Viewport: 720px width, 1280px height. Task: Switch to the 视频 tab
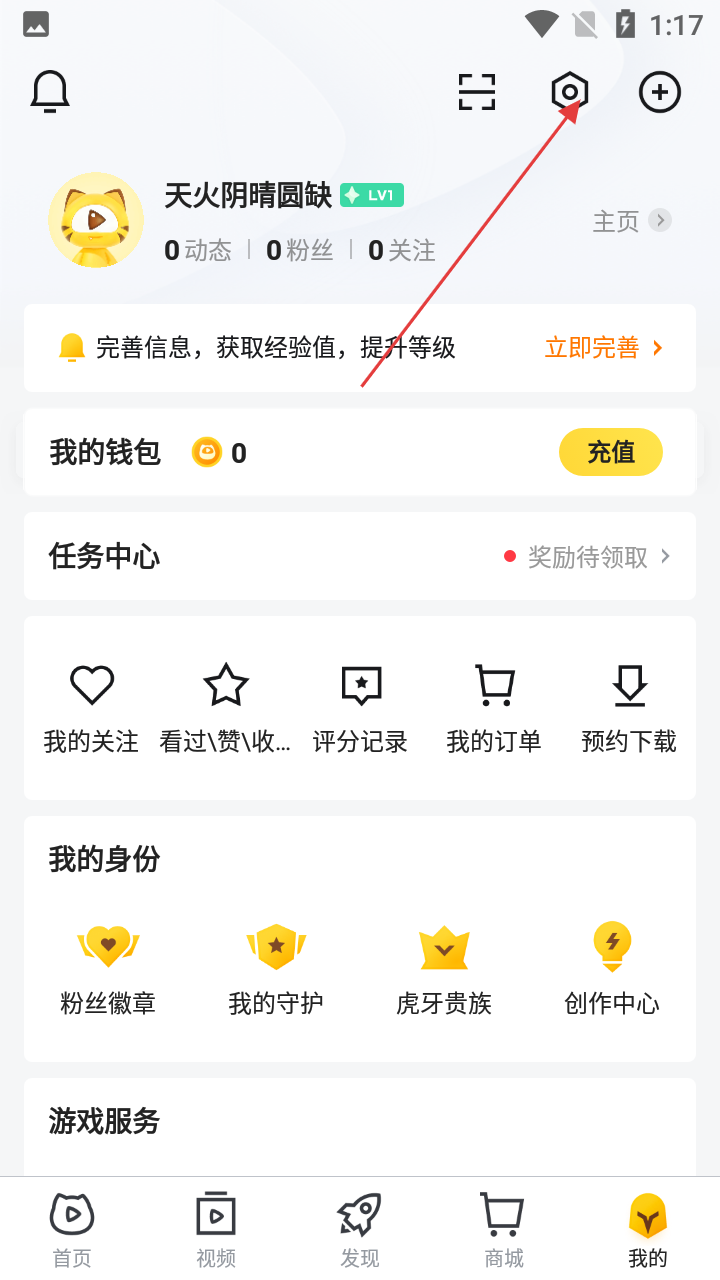click(x=216, y=1229)
